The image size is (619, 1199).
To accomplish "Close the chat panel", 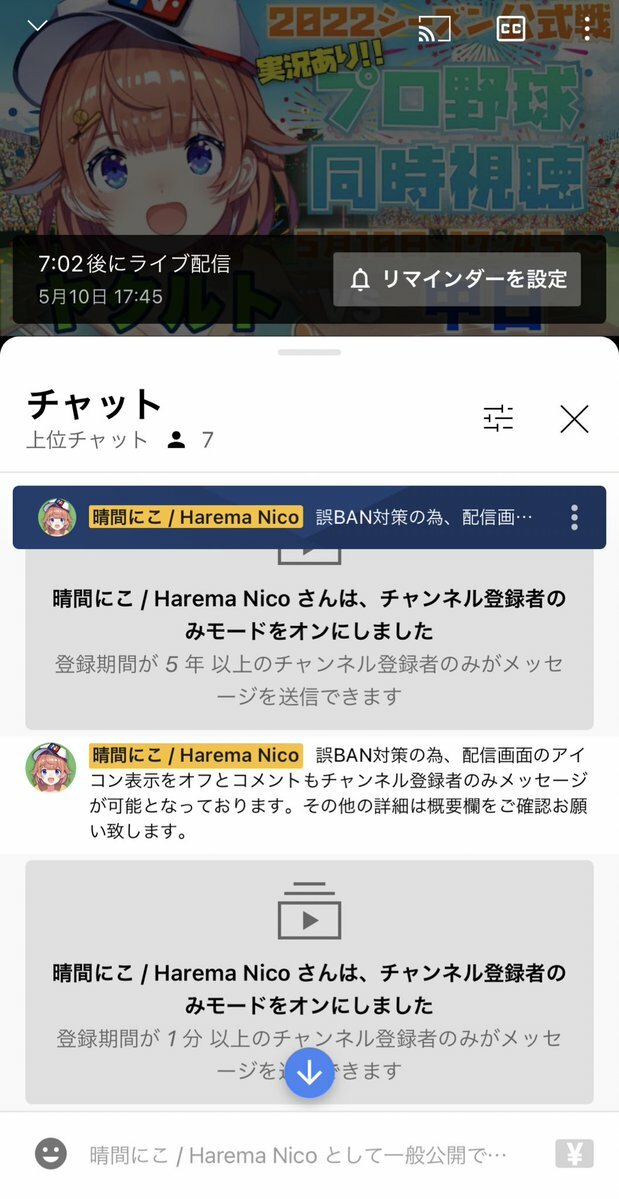I will coord(574,418).
